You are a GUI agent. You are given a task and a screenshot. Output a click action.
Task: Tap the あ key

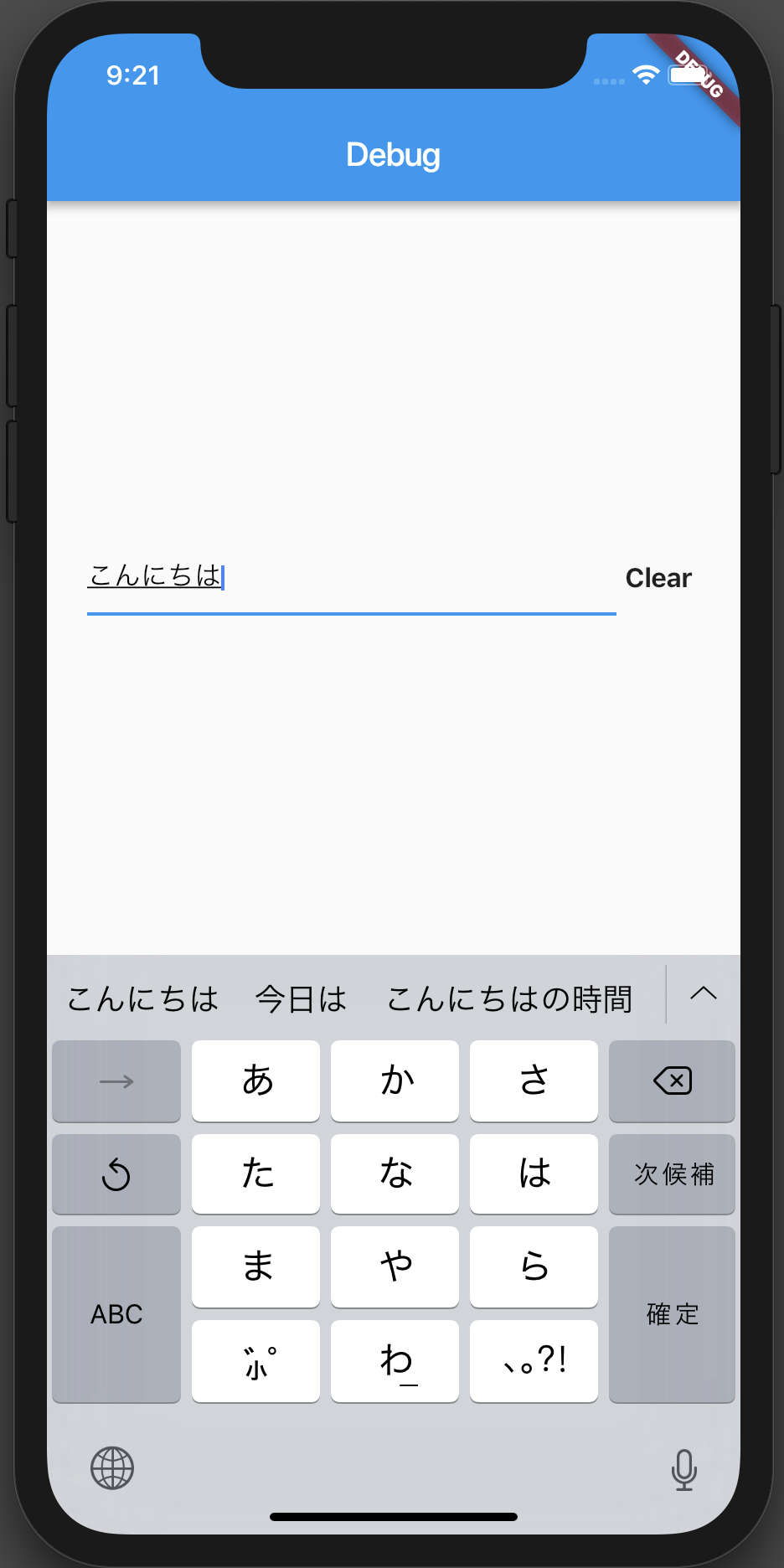(x=256, y=1081)
